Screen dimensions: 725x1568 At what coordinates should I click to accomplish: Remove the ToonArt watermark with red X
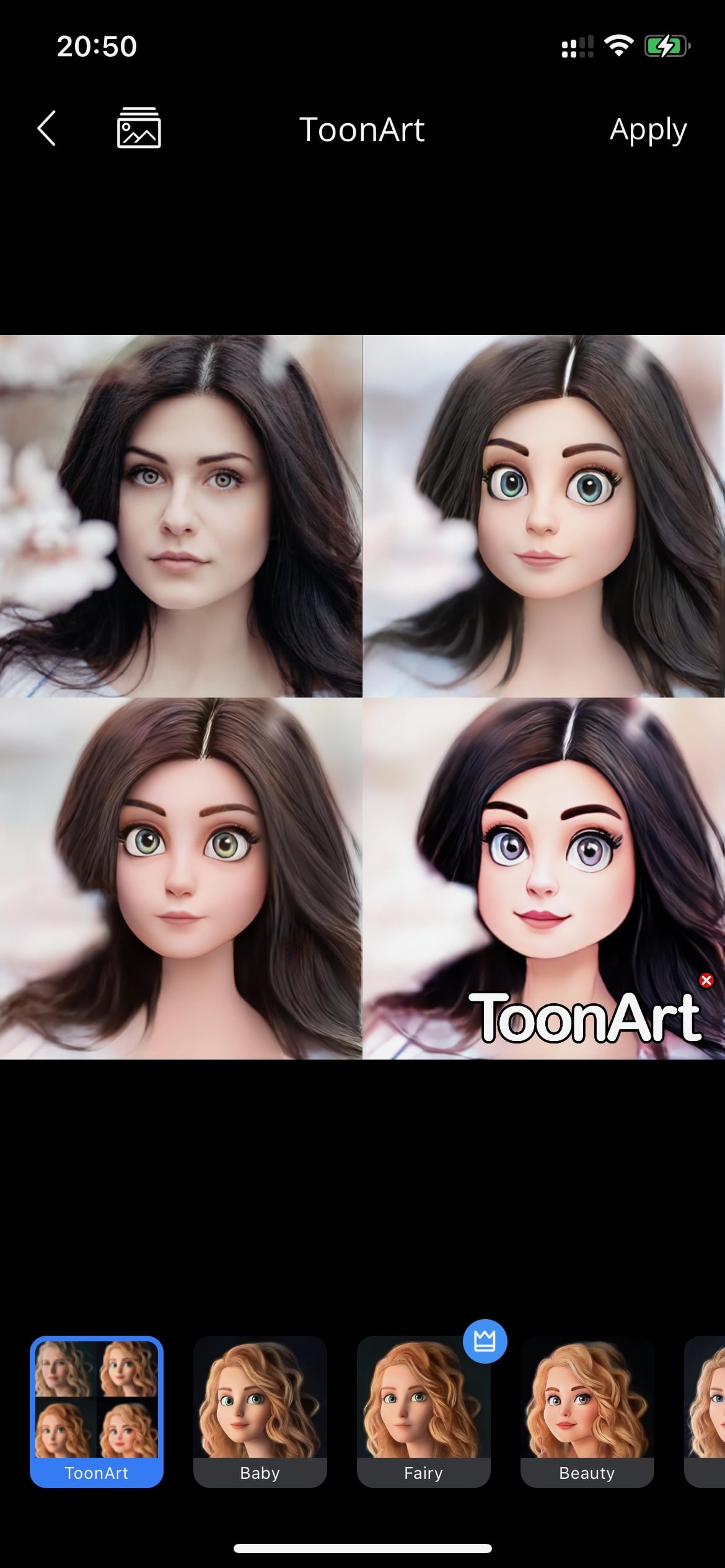pos(706,980)
